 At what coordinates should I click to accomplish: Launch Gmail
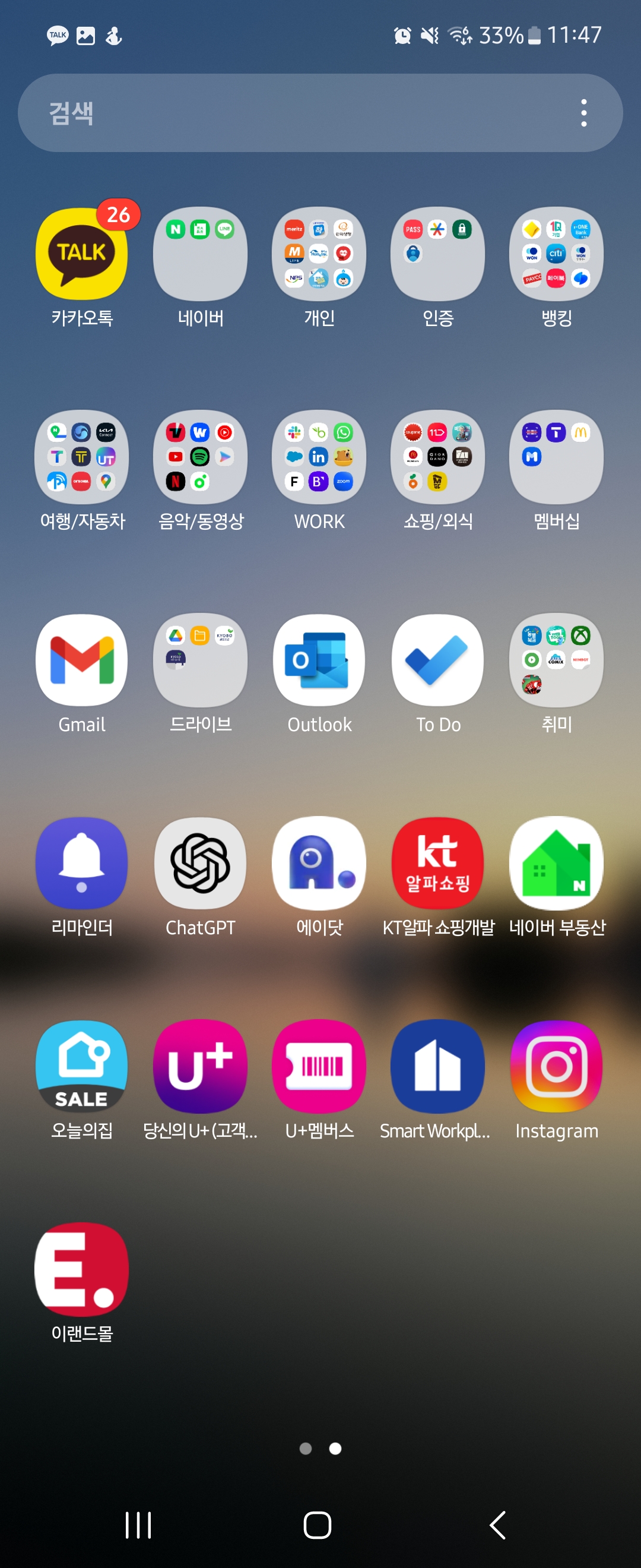81,660
